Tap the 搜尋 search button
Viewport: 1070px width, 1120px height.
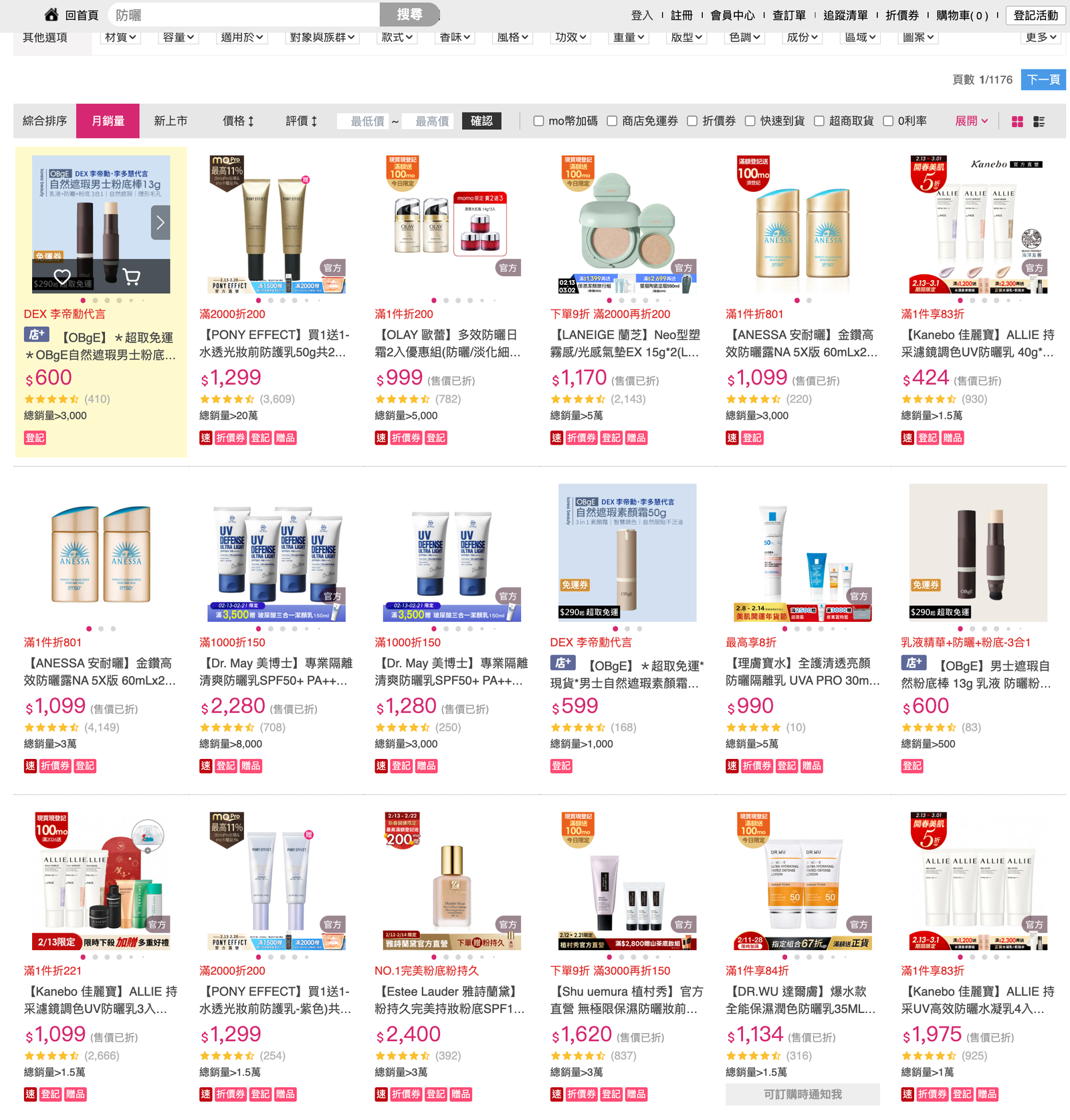click(409, 14)
